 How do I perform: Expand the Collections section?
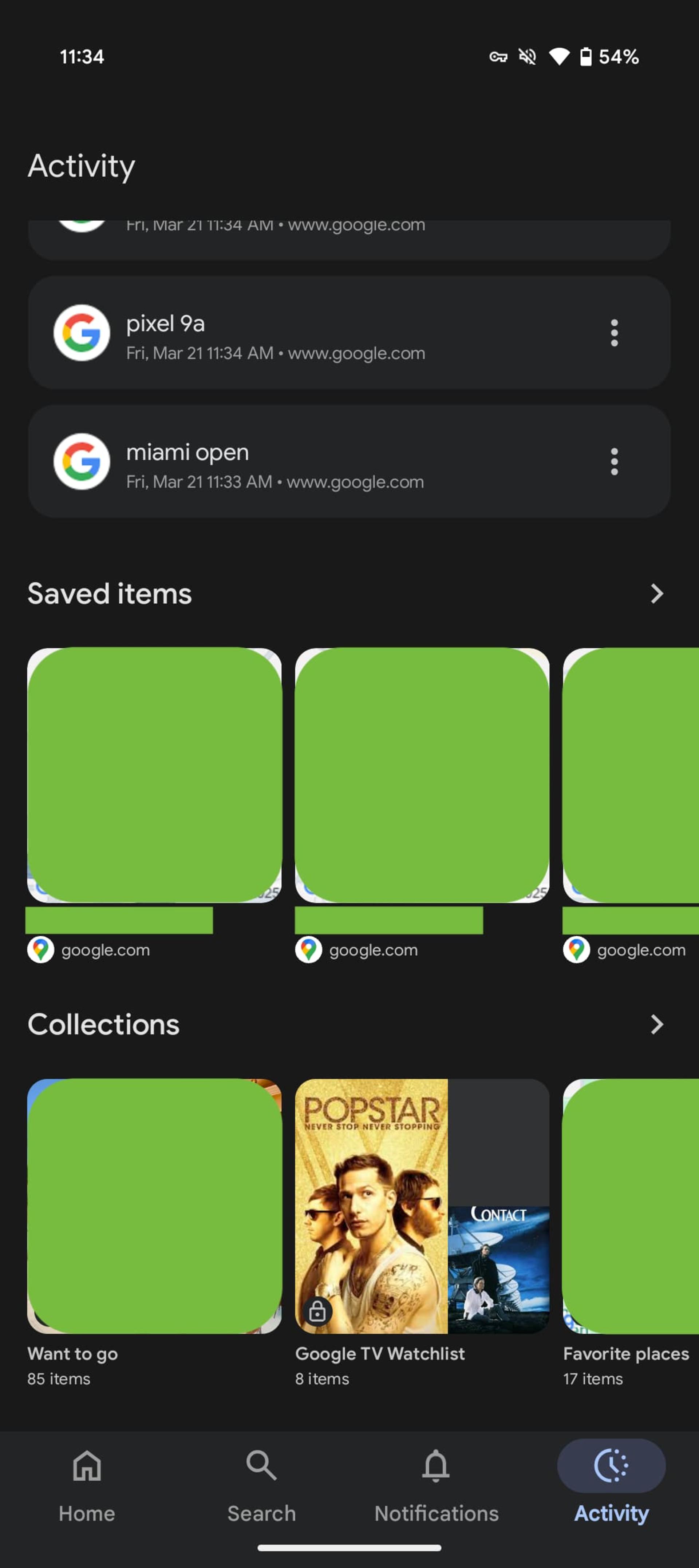(x=656, y=1024)
